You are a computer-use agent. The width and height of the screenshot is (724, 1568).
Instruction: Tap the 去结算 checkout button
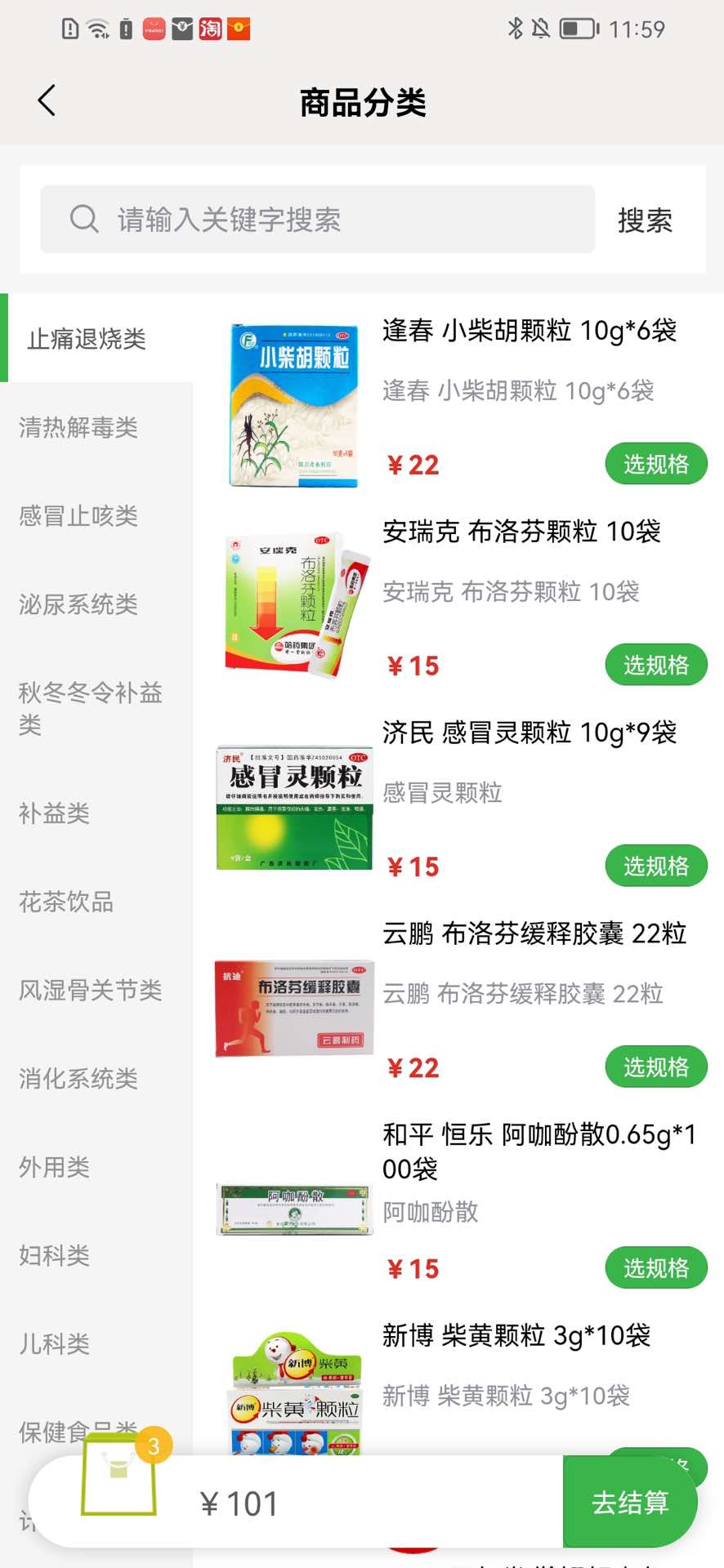pos(631,1503)
